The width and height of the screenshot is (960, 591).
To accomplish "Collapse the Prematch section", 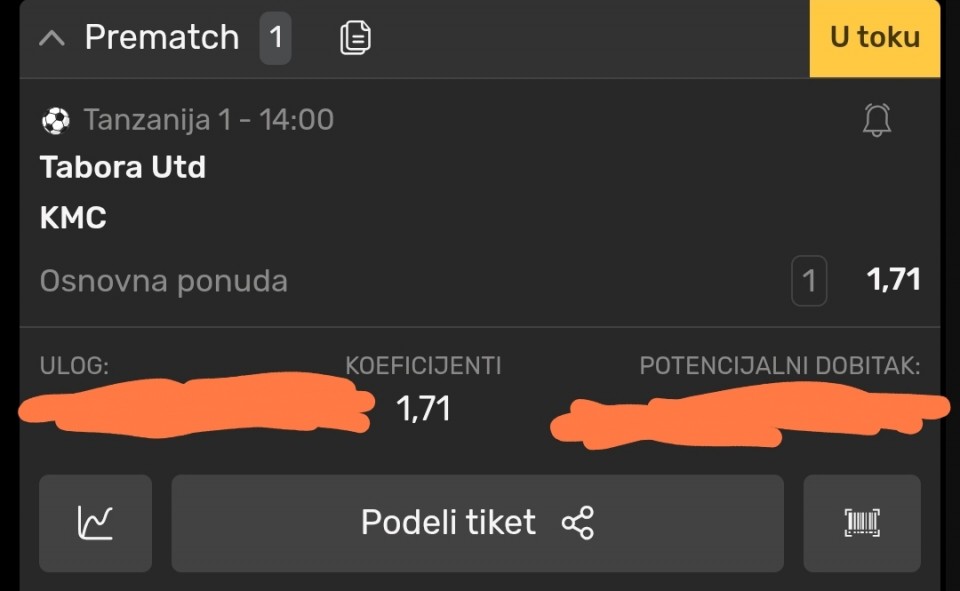I will [x=52, y=39].
